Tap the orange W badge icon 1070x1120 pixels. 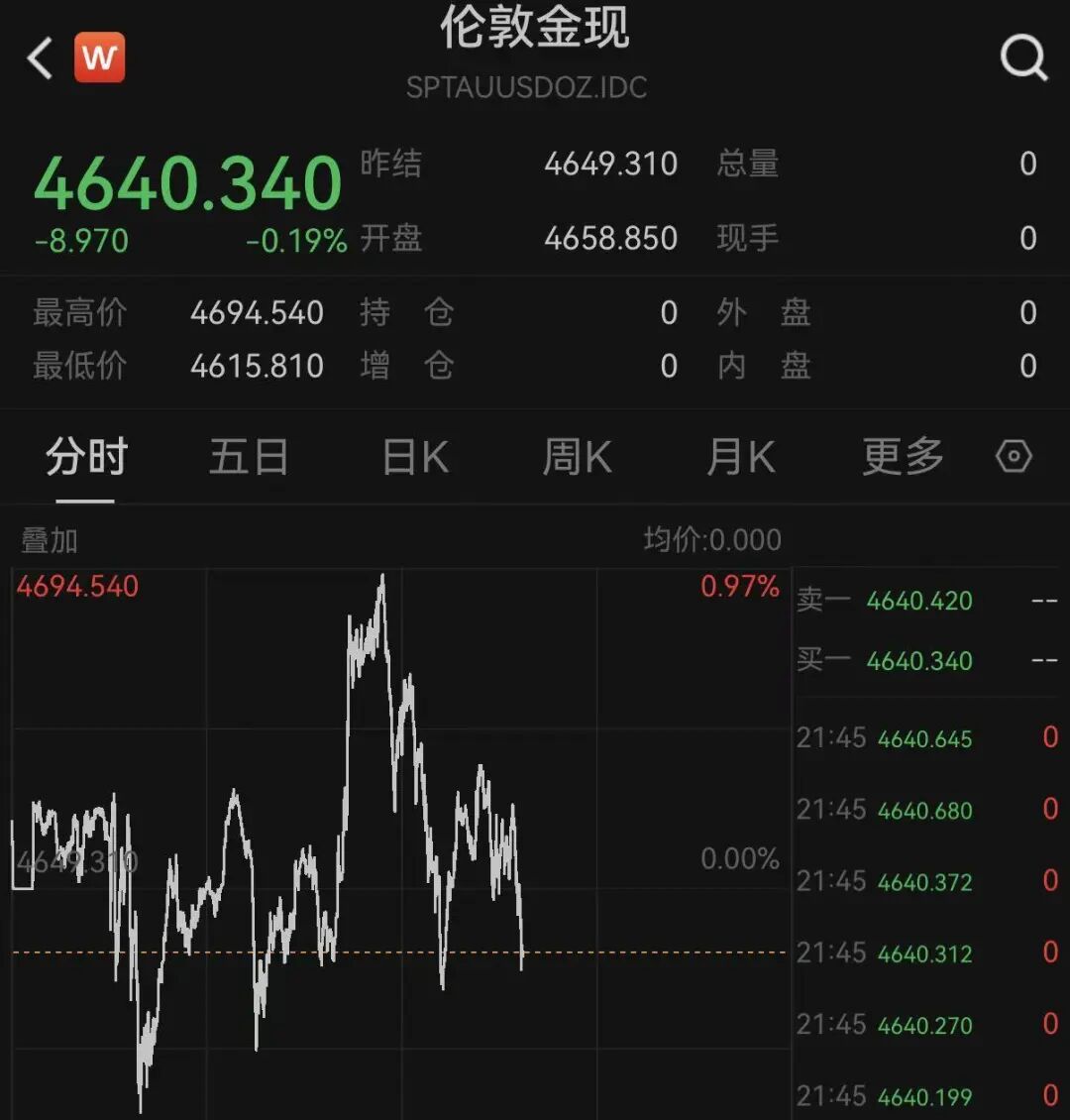pos(99,57)
